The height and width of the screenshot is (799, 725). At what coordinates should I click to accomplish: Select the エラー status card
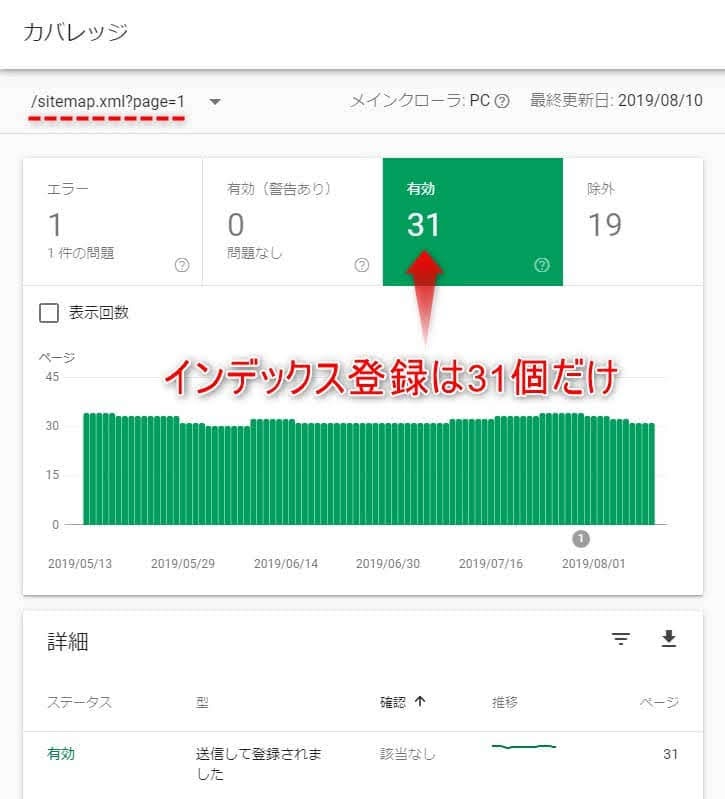(113, 222)
